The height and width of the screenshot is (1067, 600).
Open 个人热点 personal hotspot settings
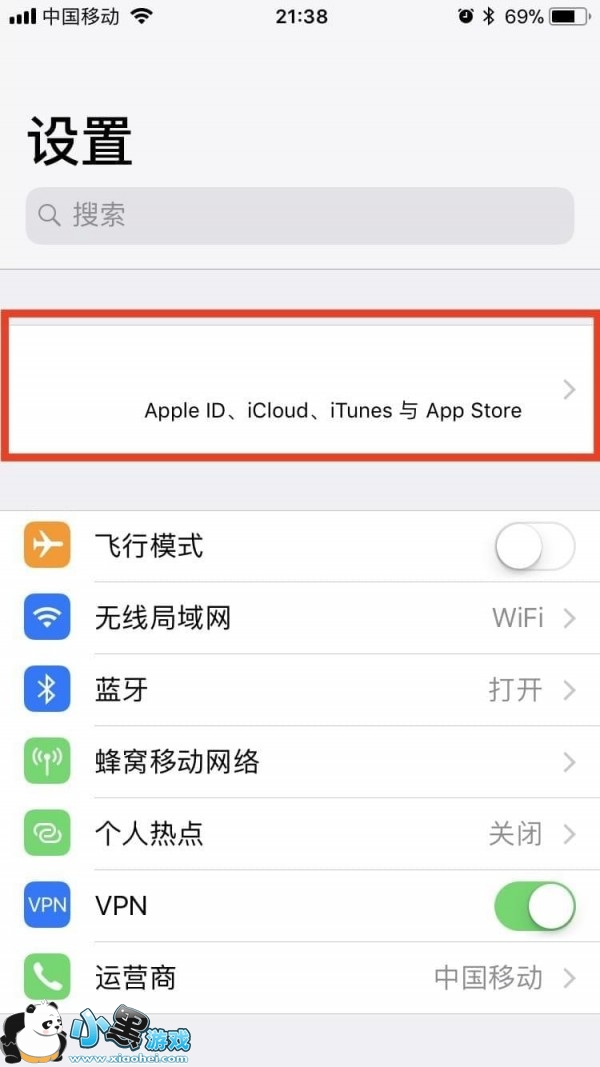click(300, 834)
